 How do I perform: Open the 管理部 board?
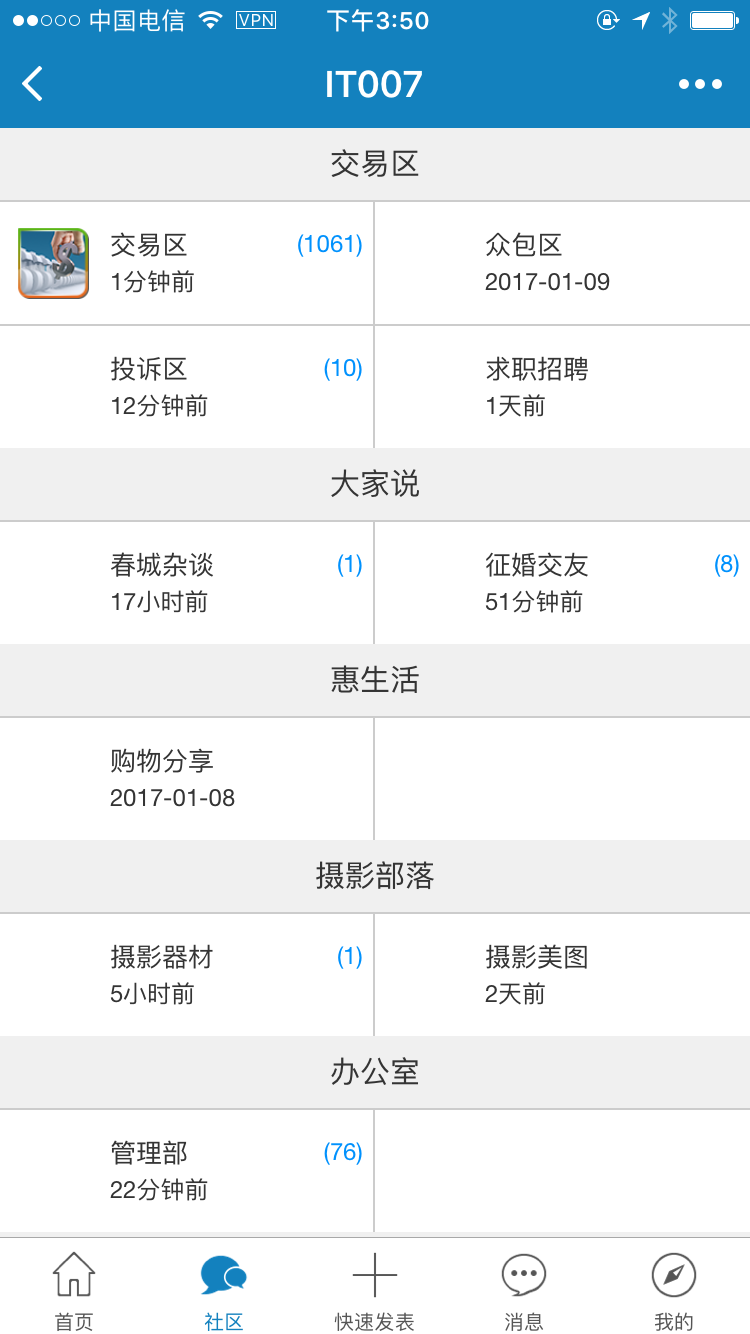(187, 1171)
